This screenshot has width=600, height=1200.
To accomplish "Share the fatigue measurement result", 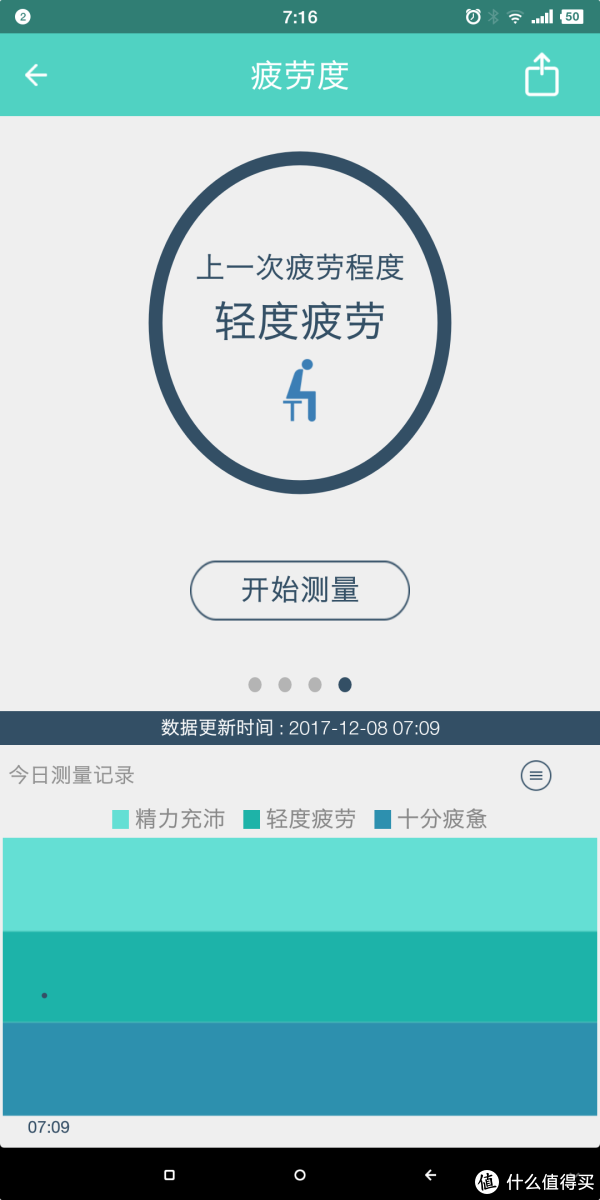I will (x=541, y=75).
